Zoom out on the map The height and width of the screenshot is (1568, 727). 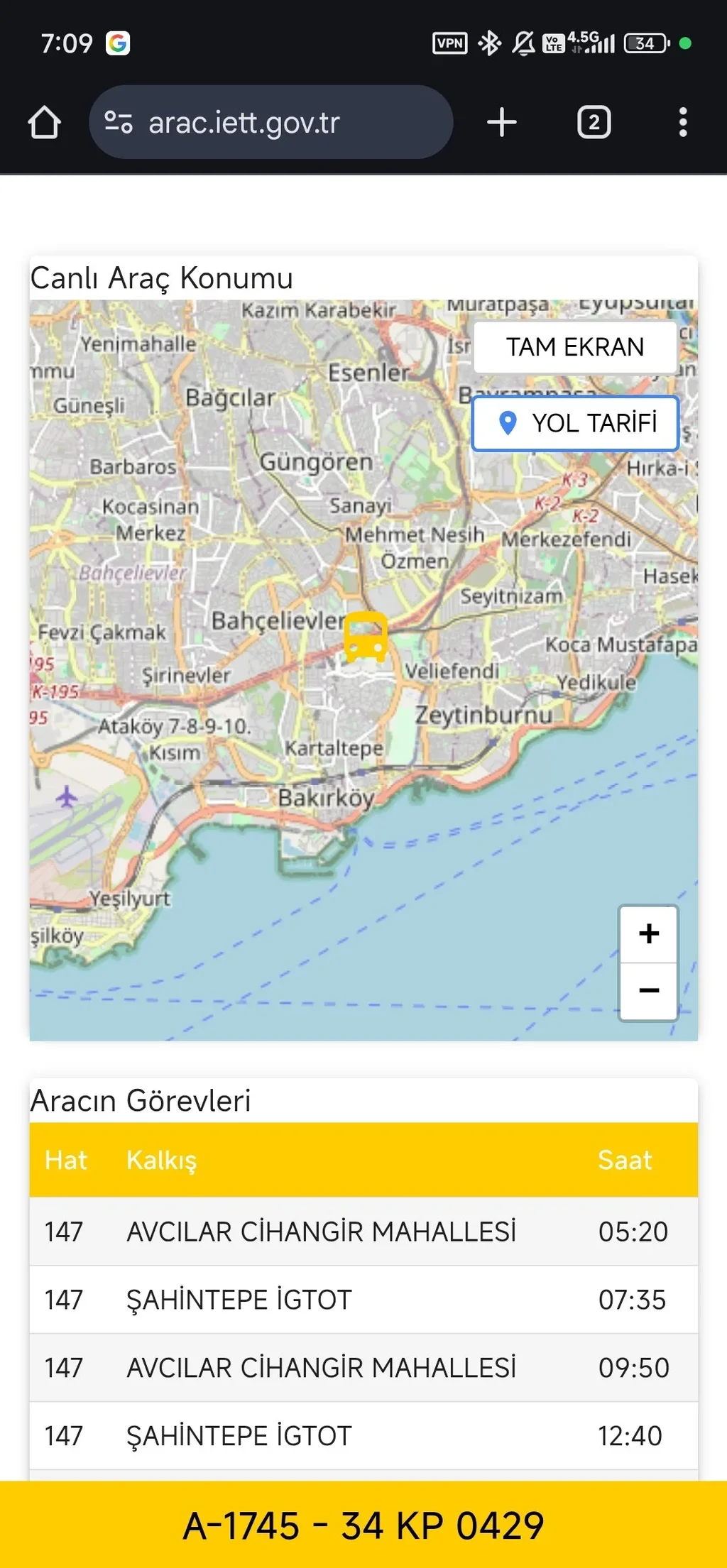point(648,991)
